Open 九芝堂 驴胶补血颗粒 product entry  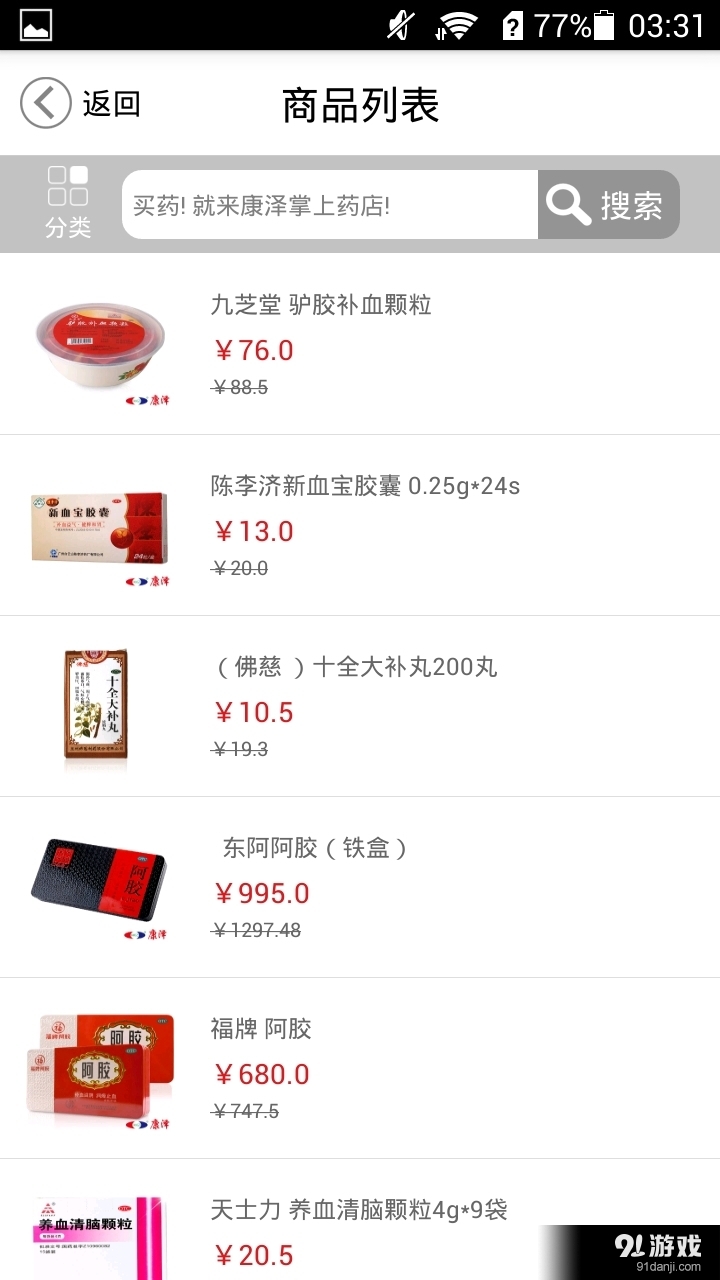(320, 305)
